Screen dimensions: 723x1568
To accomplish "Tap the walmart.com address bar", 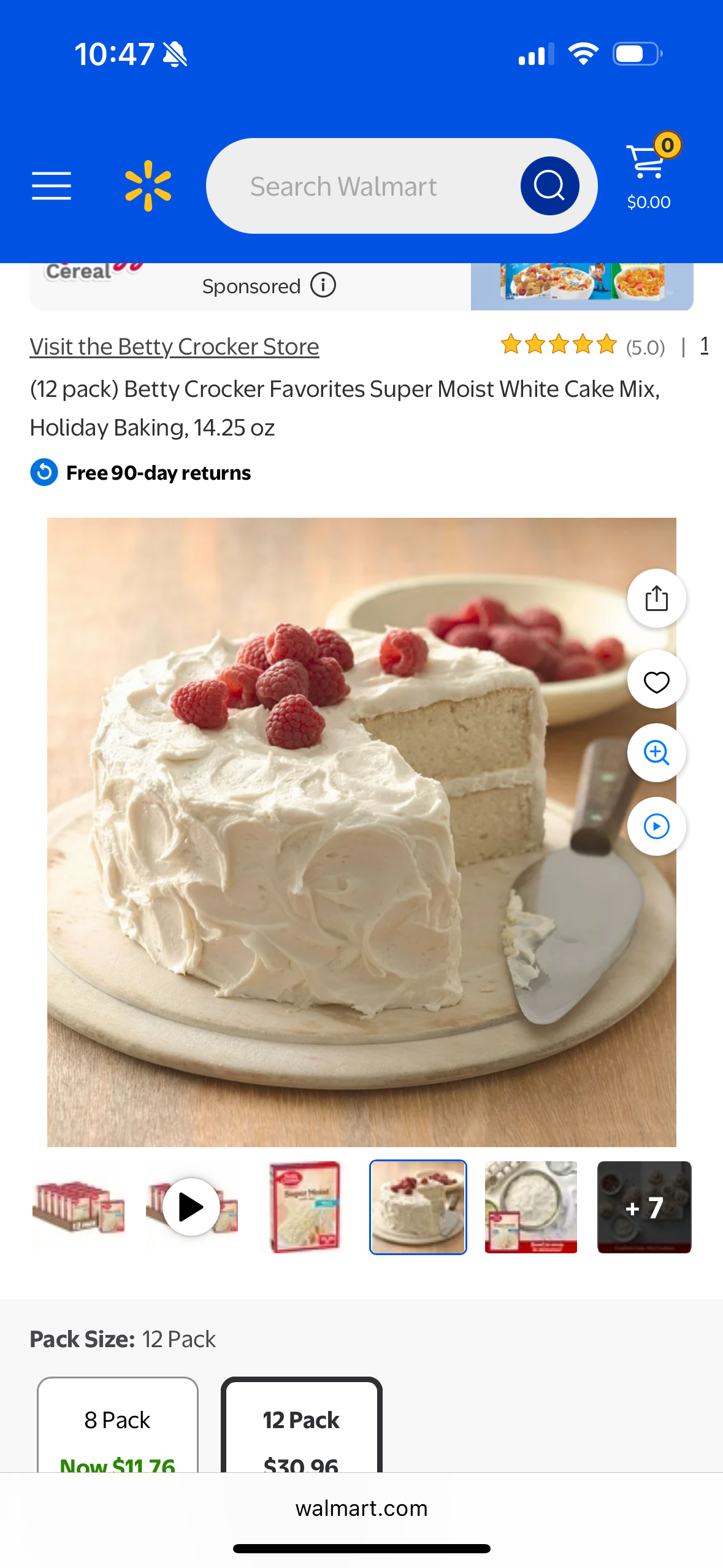I will click(362, 1508).
